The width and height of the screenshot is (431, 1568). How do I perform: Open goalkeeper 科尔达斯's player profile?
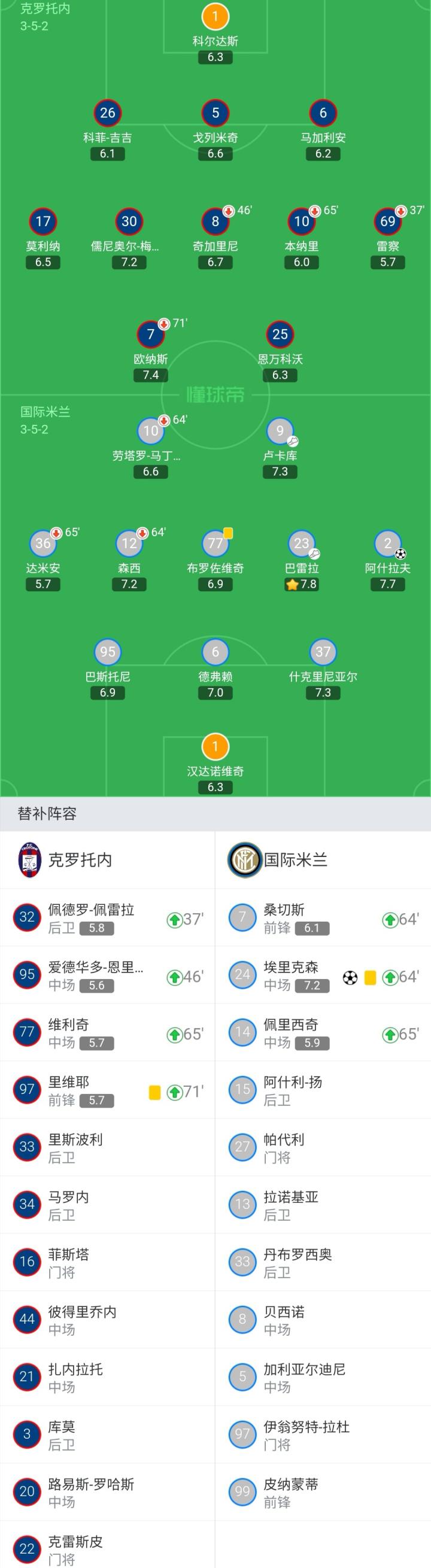[x=215, y=17]
